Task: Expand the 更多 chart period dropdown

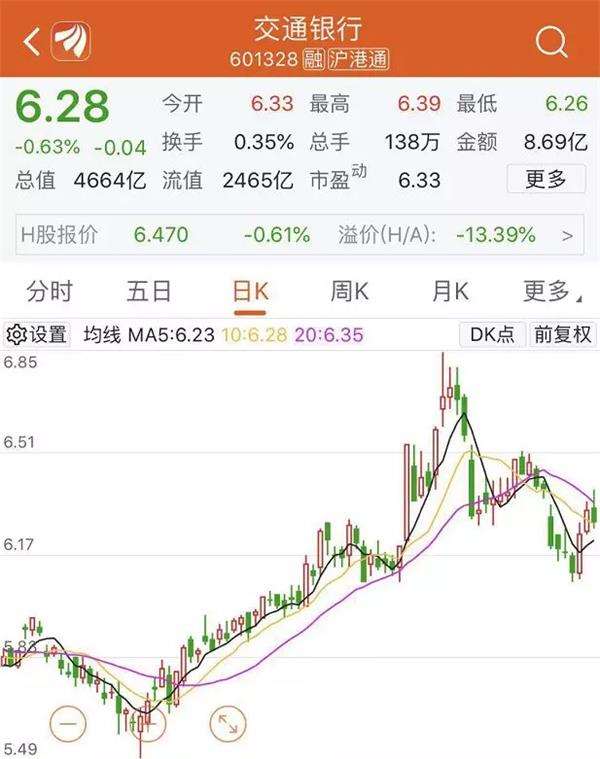Action: pos(547,291)
